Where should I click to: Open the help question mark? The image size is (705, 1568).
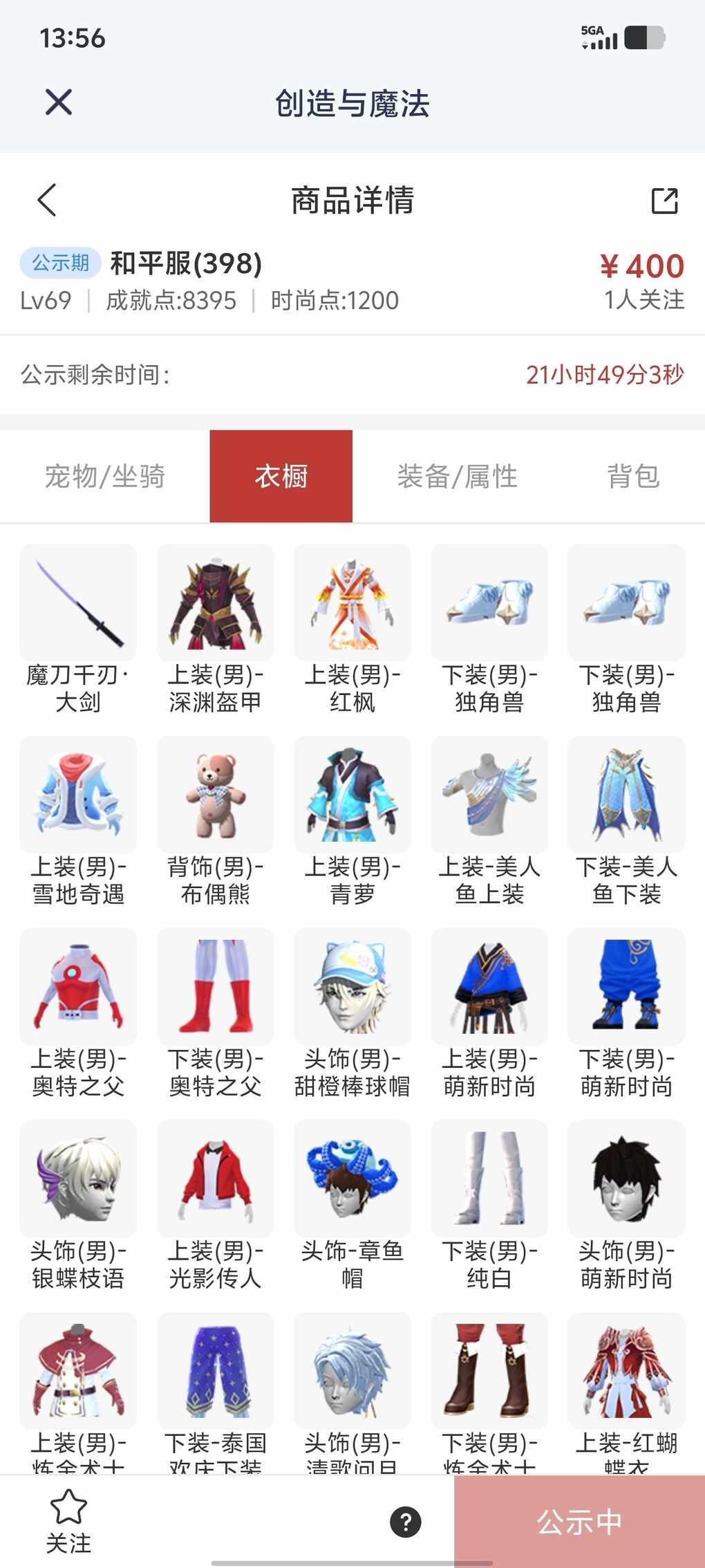[x=406, y=1522]
